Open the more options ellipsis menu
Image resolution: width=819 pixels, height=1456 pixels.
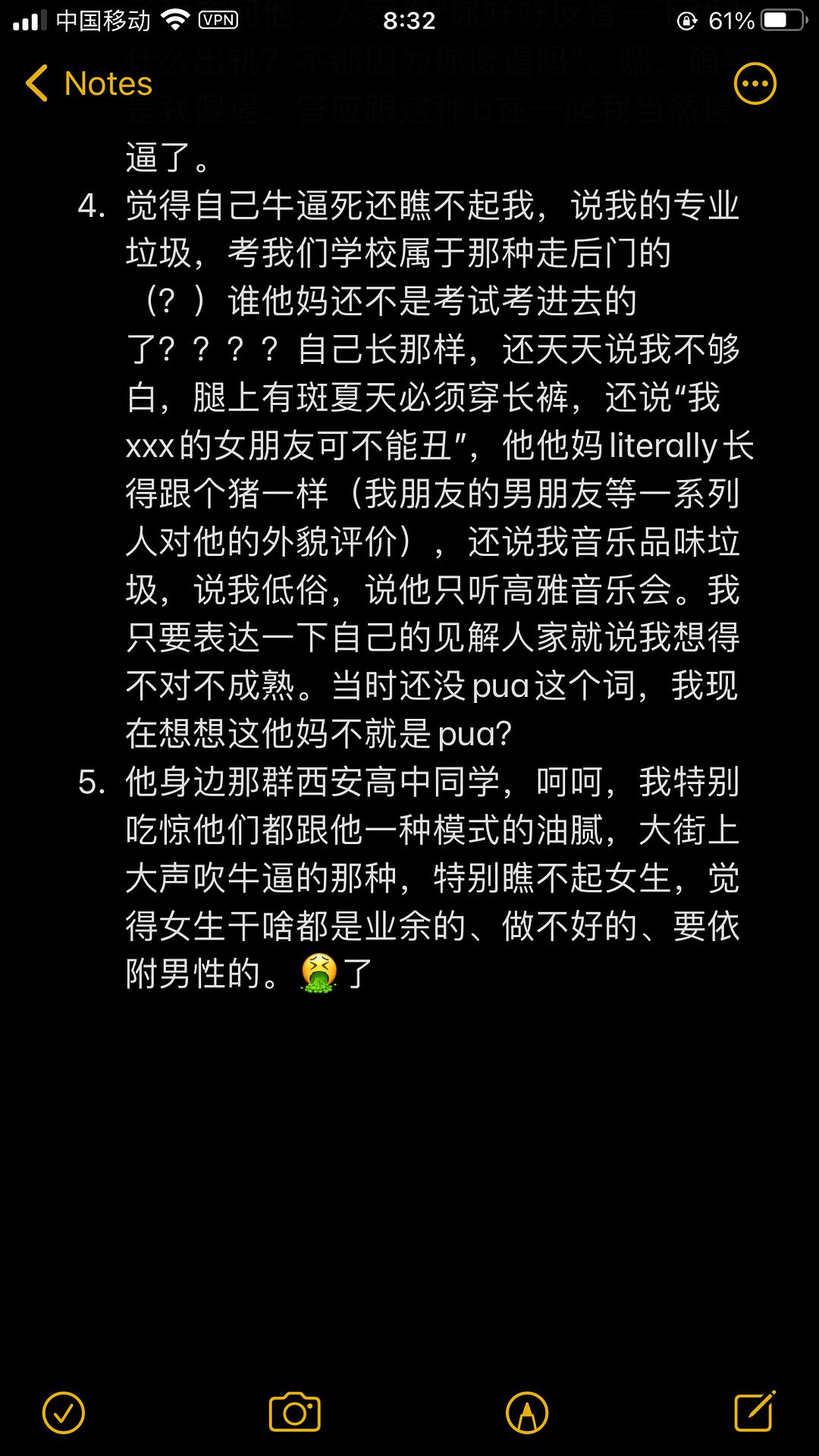pyautogui.click(x=755, y=83)
